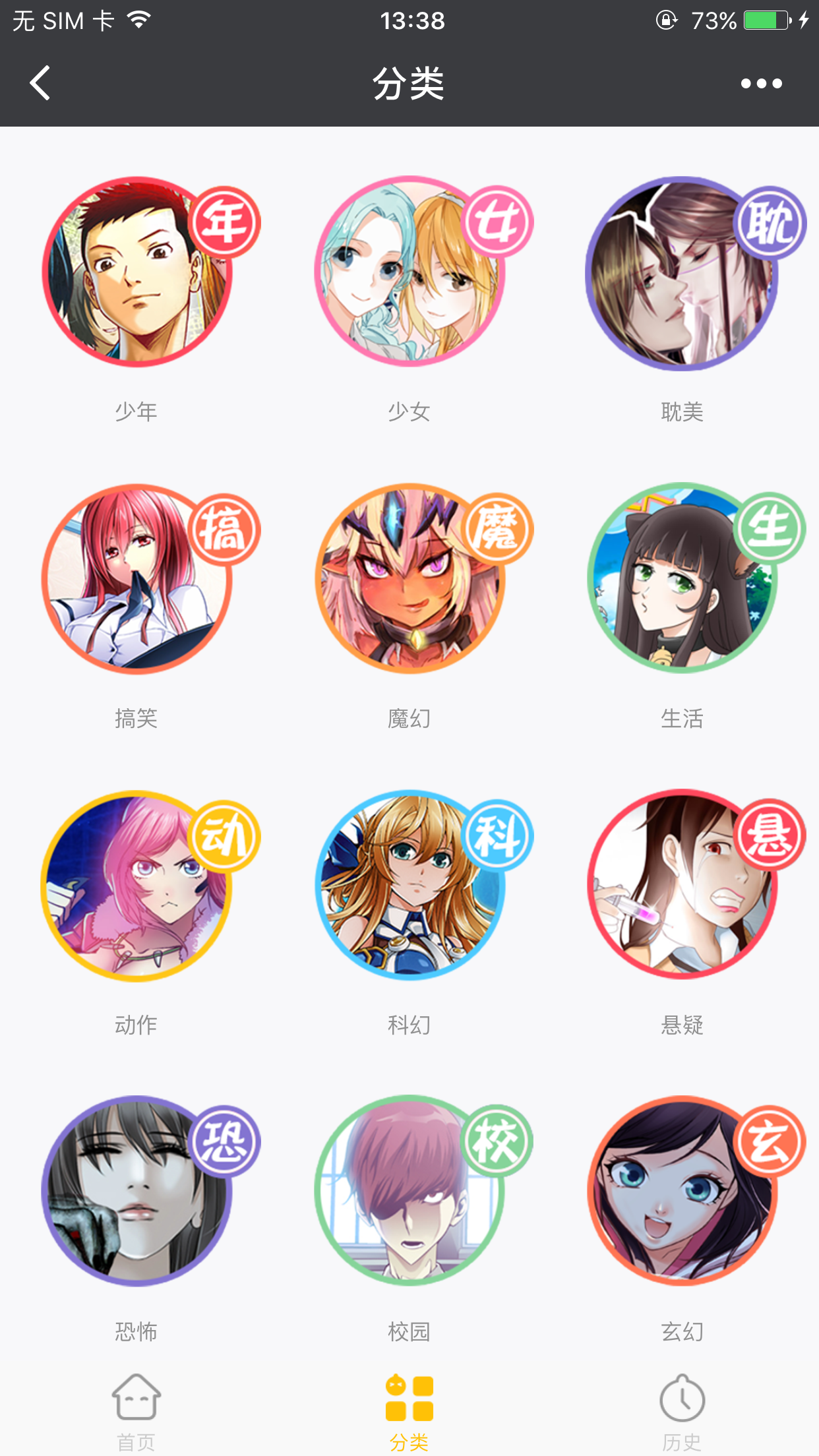The height and width of the screenshot is (1456, 819).
Task: Select the 耽美 category
Action: (682, 273)
